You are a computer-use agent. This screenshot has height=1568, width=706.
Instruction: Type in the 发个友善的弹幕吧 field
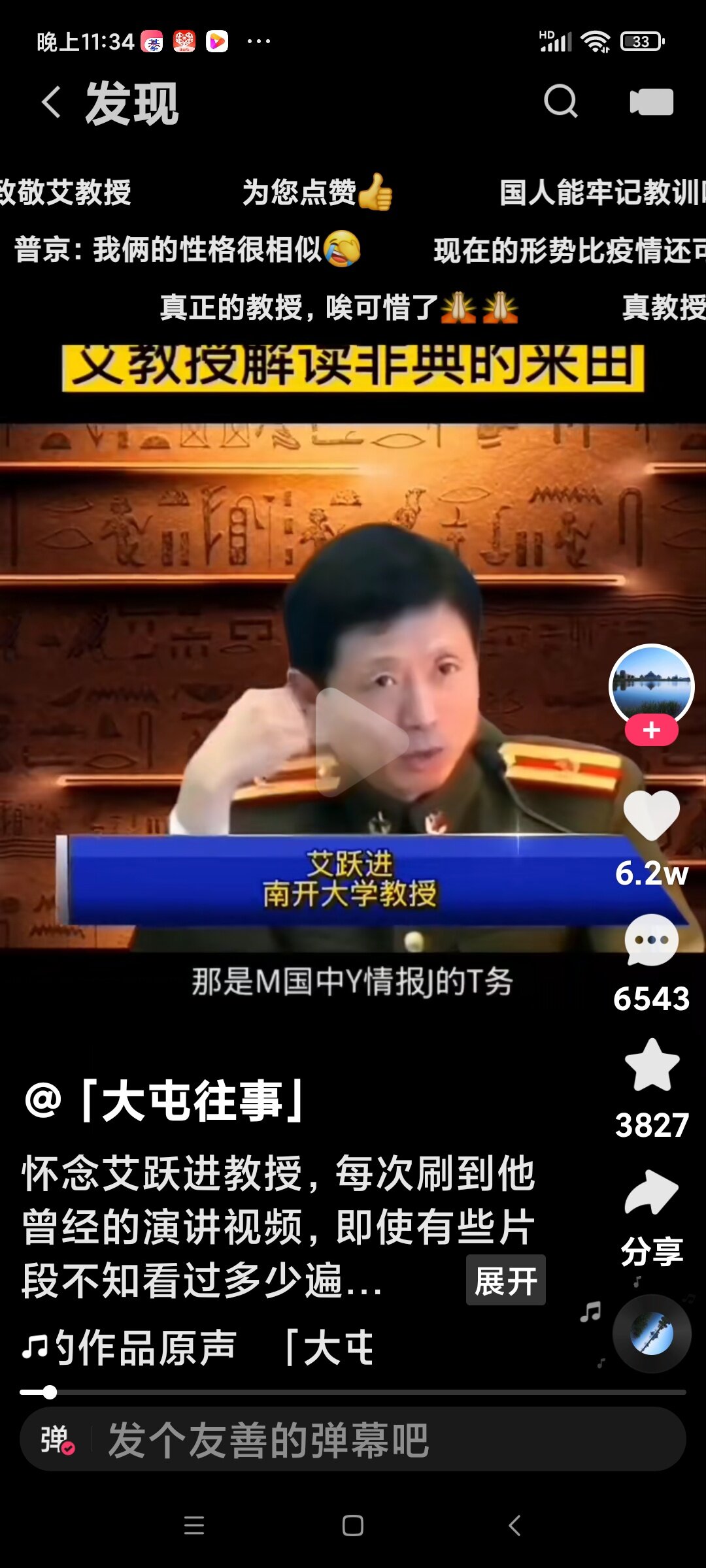386,1440
